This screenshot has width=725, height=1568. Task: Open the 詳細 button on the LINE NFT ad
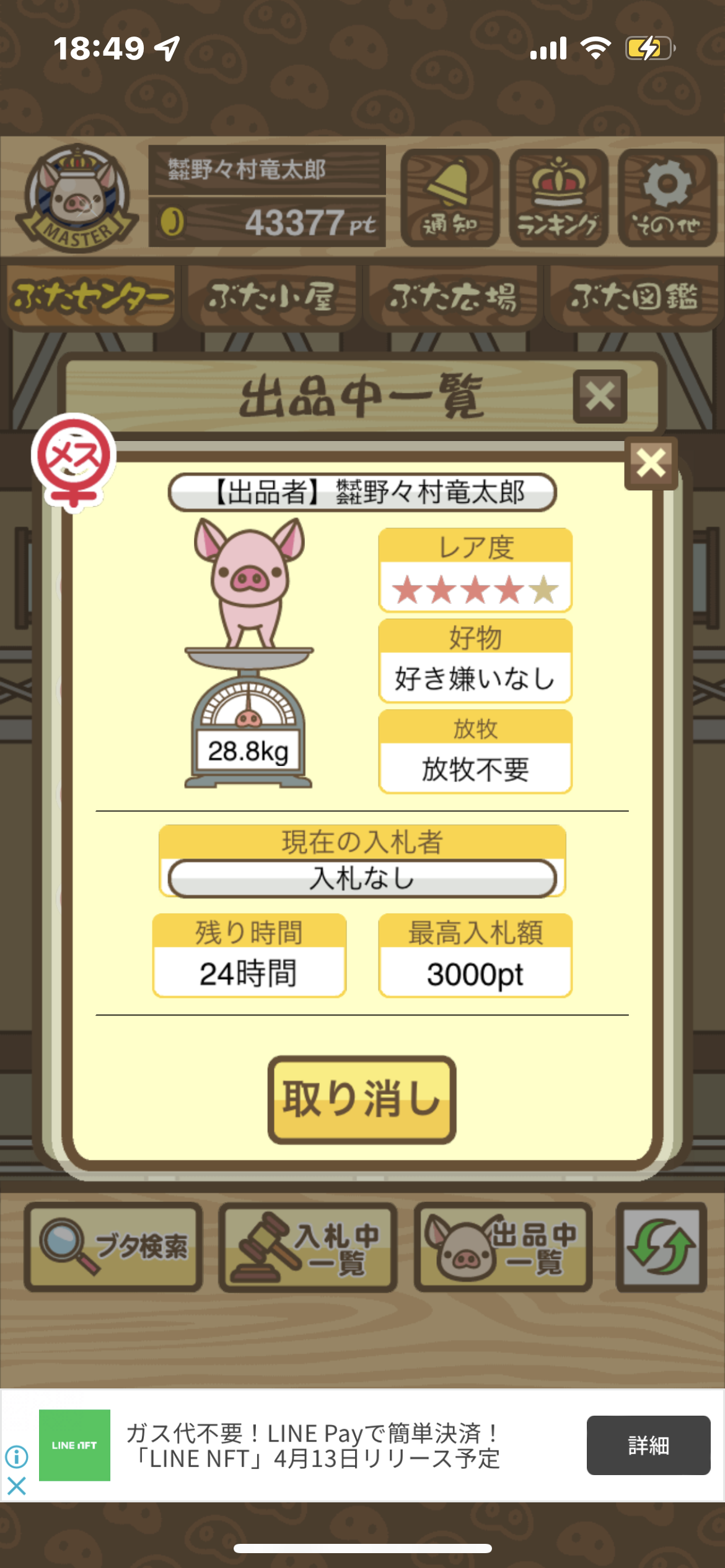648,1445
